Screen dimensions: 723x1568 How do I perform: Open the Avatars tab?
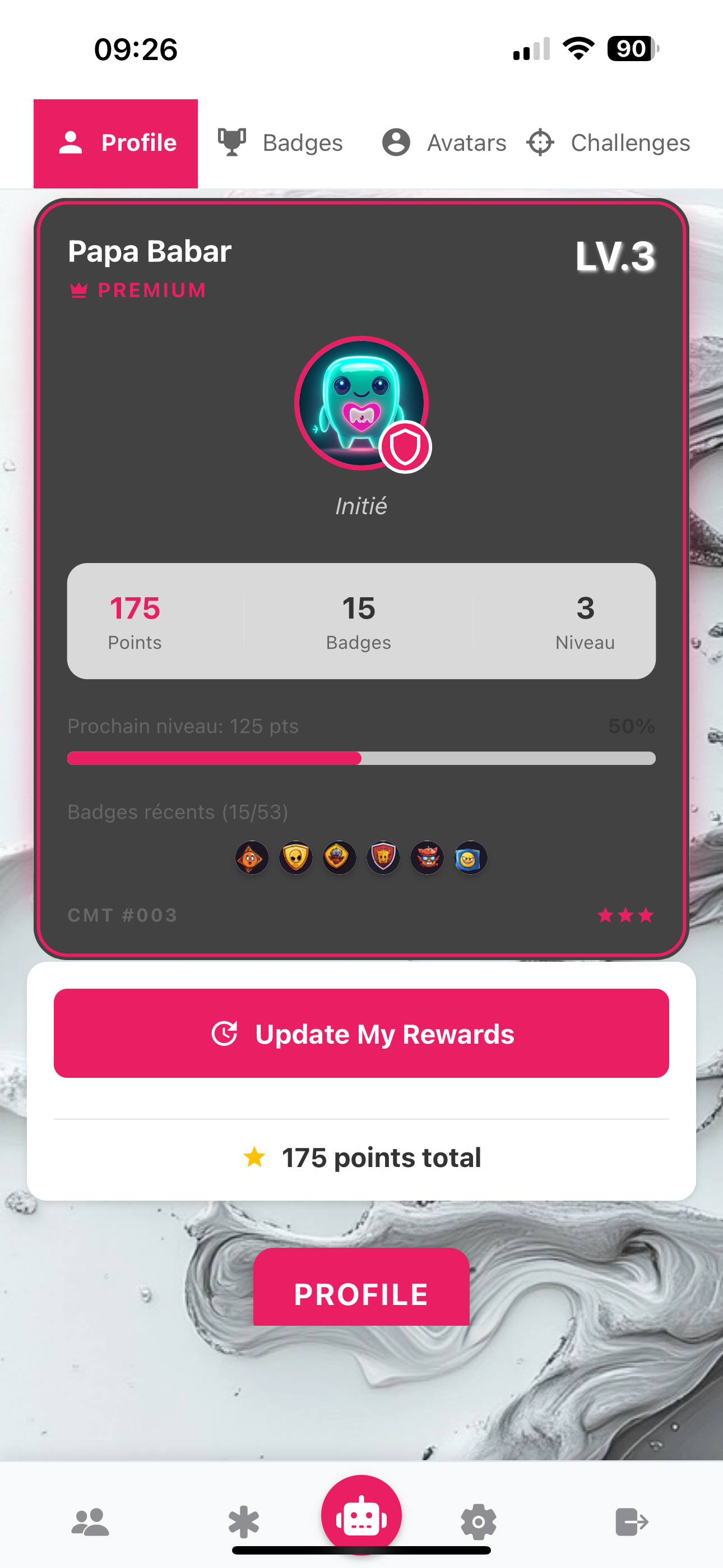444,143
